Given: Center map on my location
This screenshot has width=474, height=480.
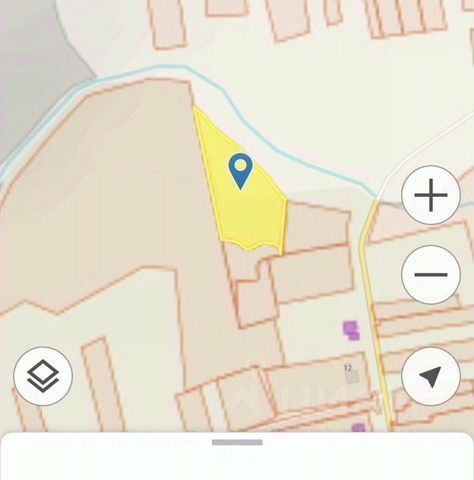Looking at the screenshot, I should click(x=431, y=376).
